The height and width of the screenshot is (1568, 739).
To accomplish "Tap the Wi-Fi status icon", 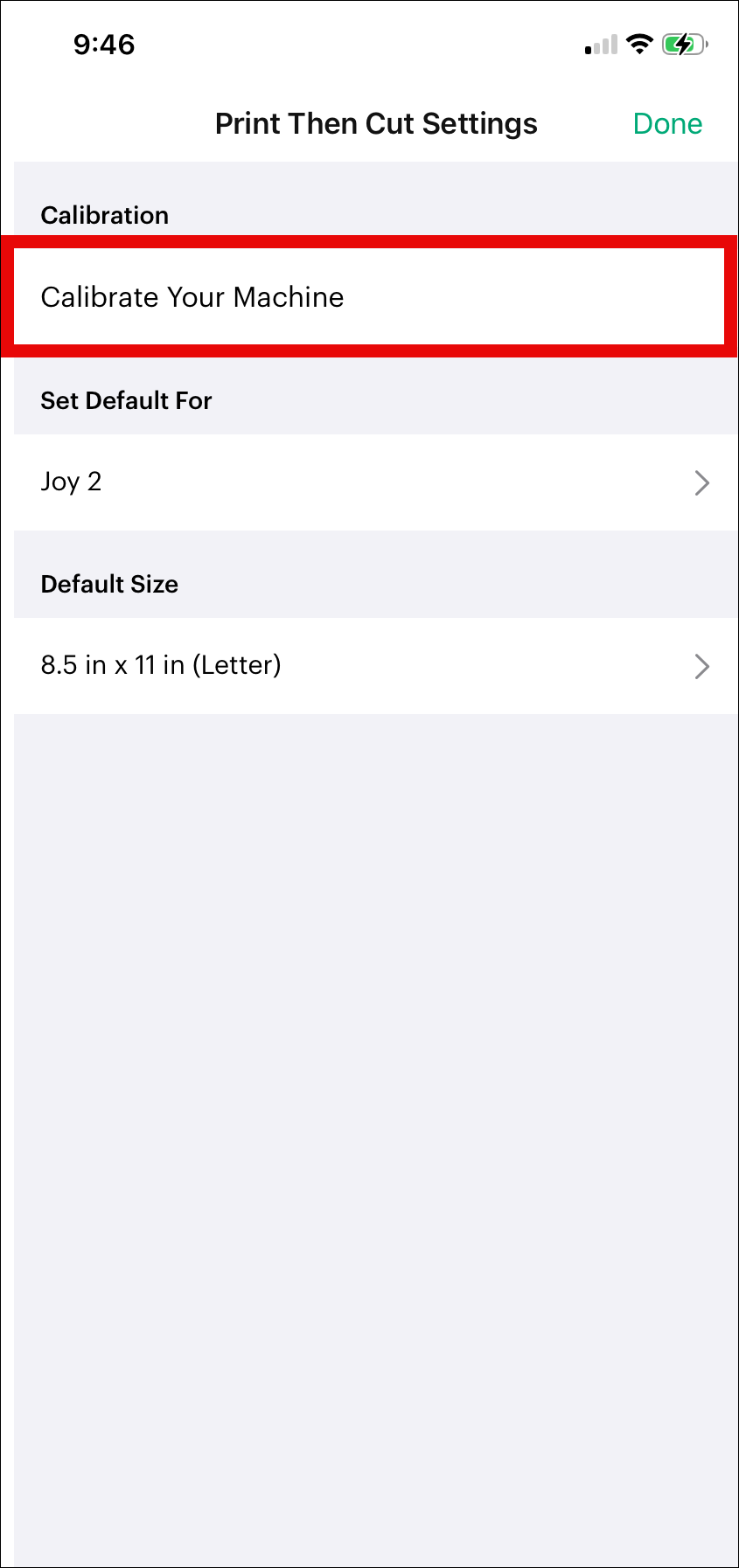I will (641, 42).
